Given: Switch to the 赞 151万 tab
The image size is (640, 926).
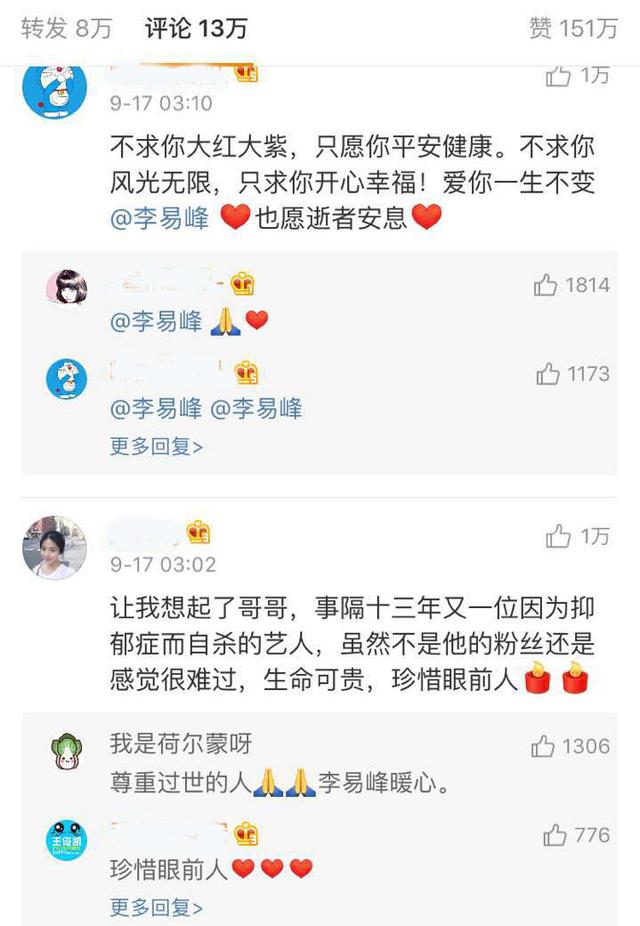Looking at the screenshot, I should pyautogui.click(x=573, y=28).
